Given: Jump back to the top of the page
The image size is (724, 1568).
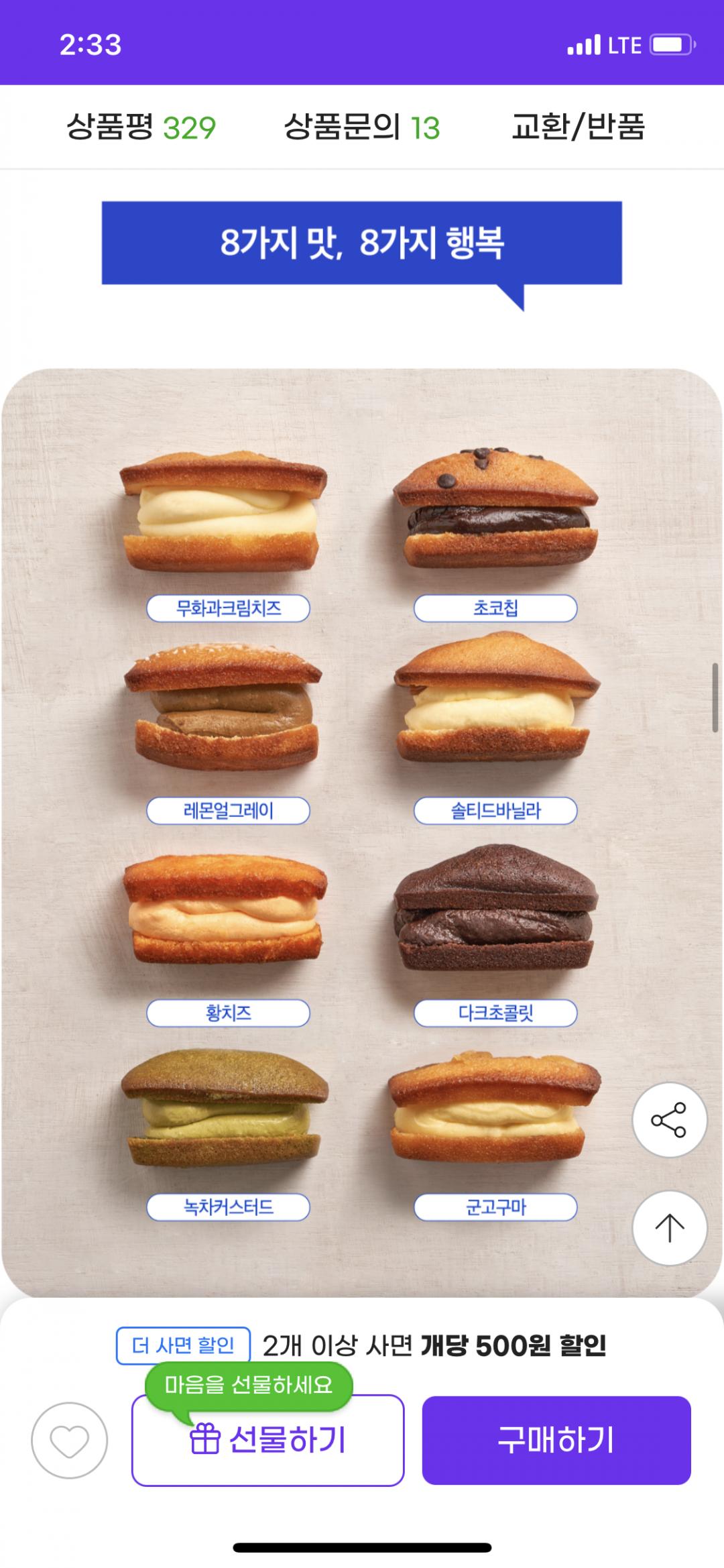Looking at the screenshot, I should click(x=669, y=1227).
